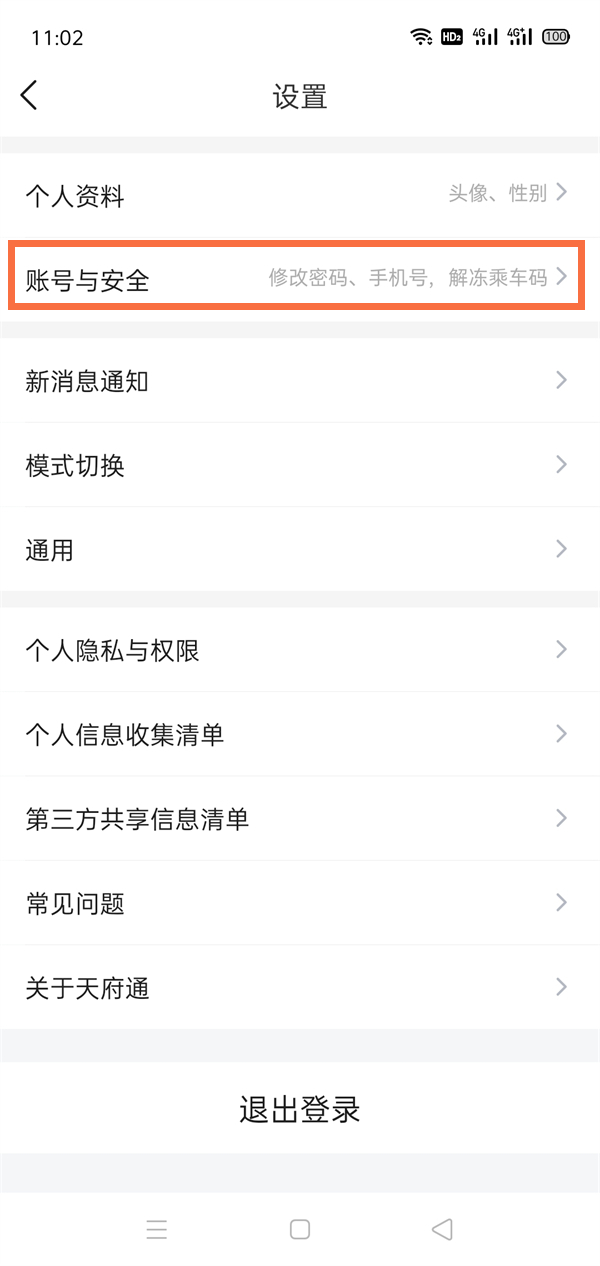
Task: Tap 退出登录 to log out
Action: 300,1109
